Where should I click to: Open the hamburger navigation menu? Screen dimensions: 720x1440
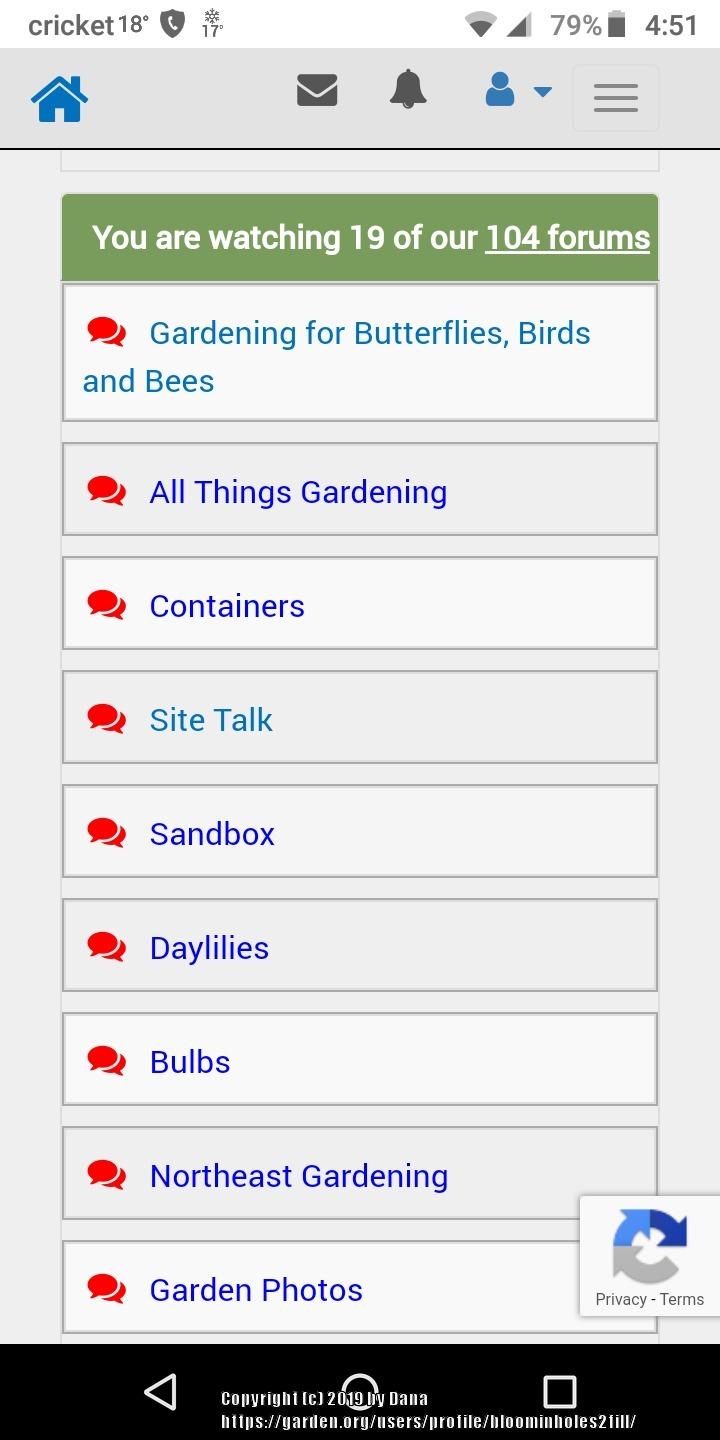[x=615, y=97]
